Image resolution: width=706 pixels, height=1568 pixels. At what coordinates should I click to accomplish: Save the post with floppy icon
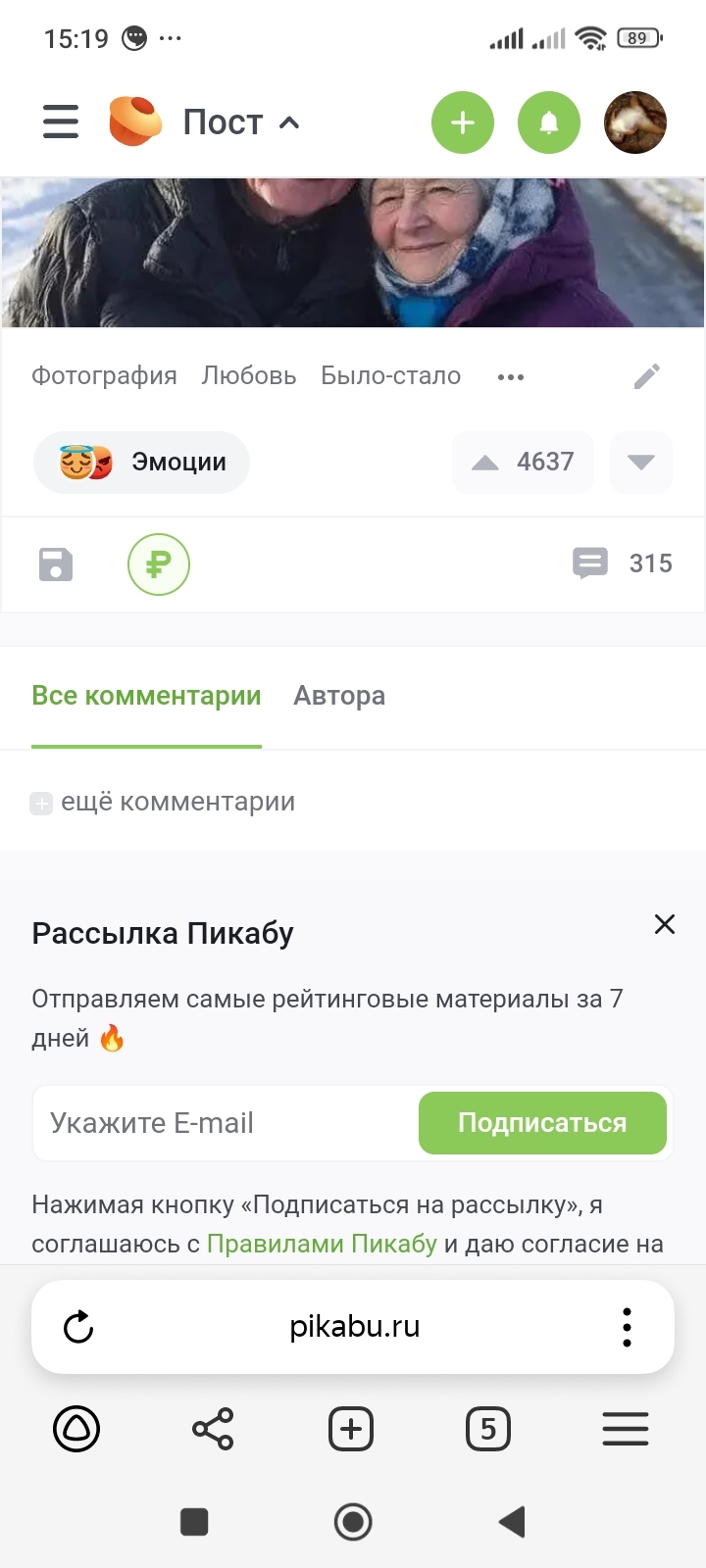point(56,565)
